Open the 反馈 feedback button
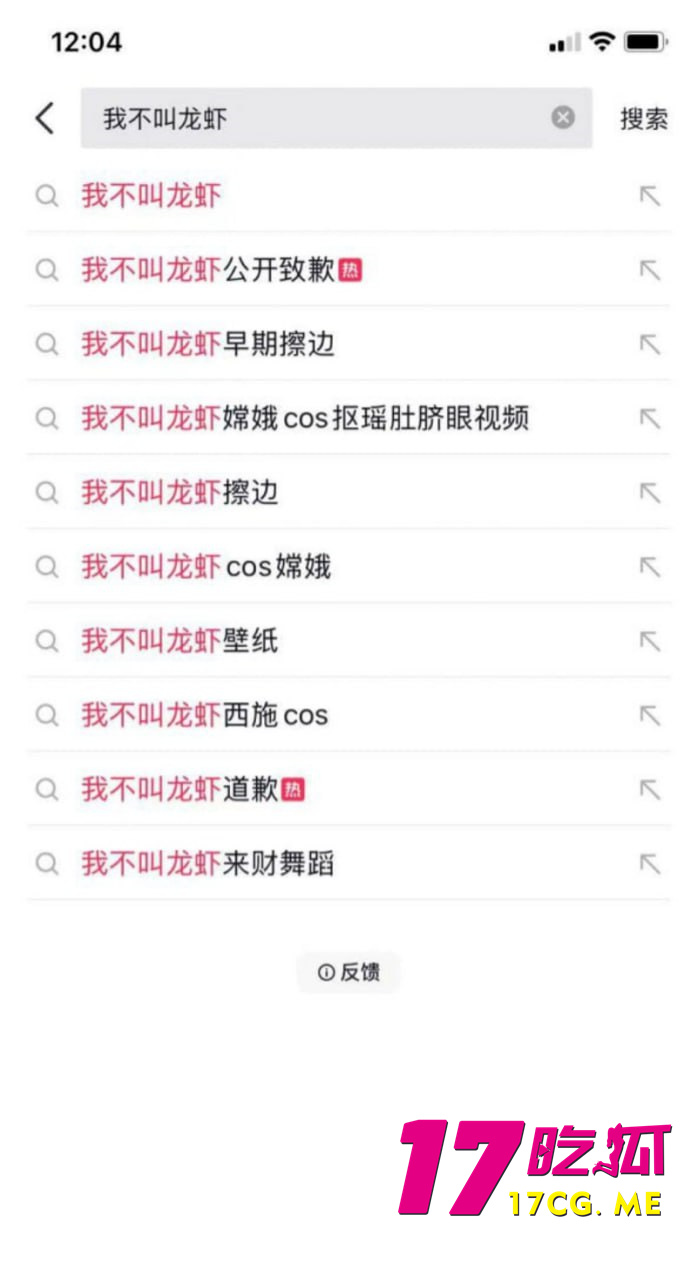697x1280 pixels. [349, 972]
